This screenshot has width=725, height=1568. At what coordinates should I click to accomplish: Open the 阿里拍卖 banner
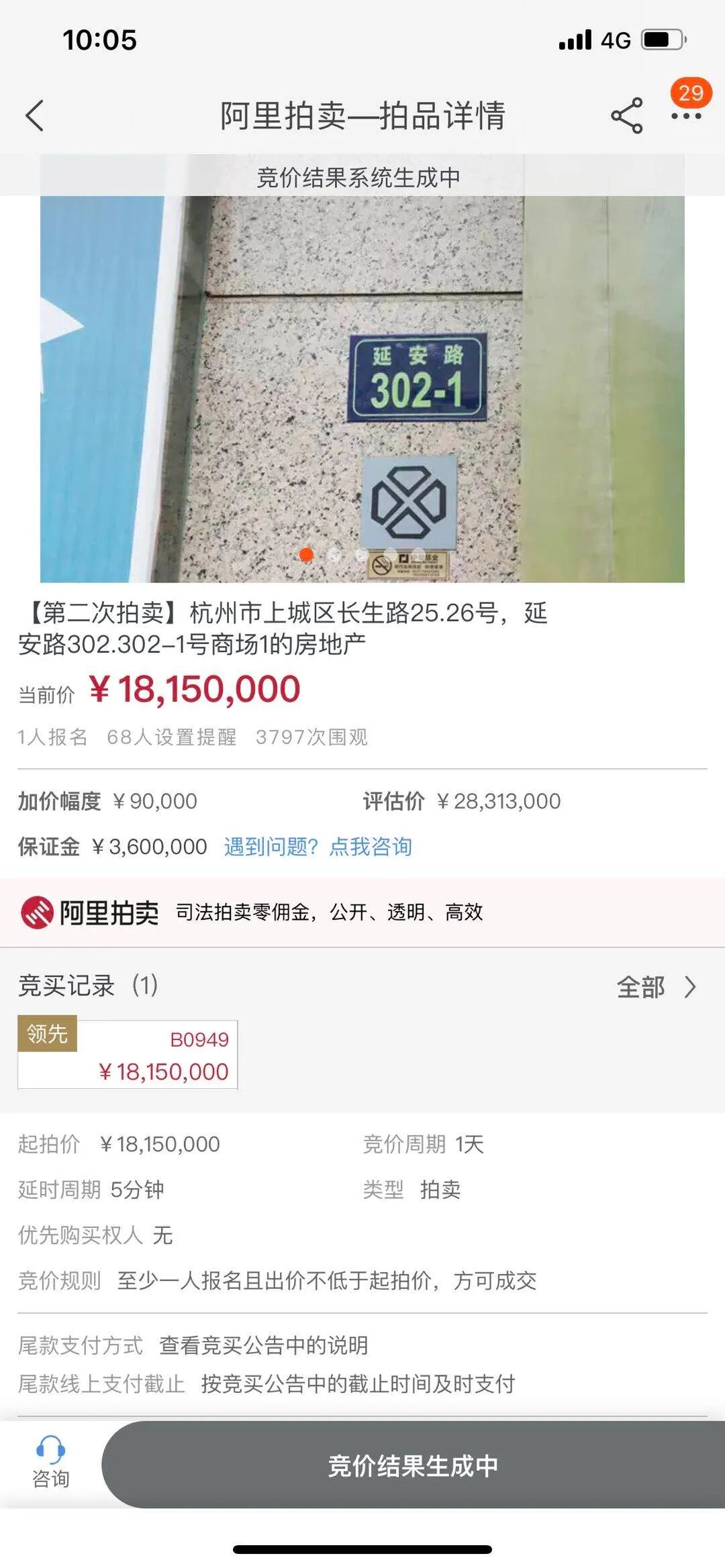pyautogui.click(x=362, y=912)
